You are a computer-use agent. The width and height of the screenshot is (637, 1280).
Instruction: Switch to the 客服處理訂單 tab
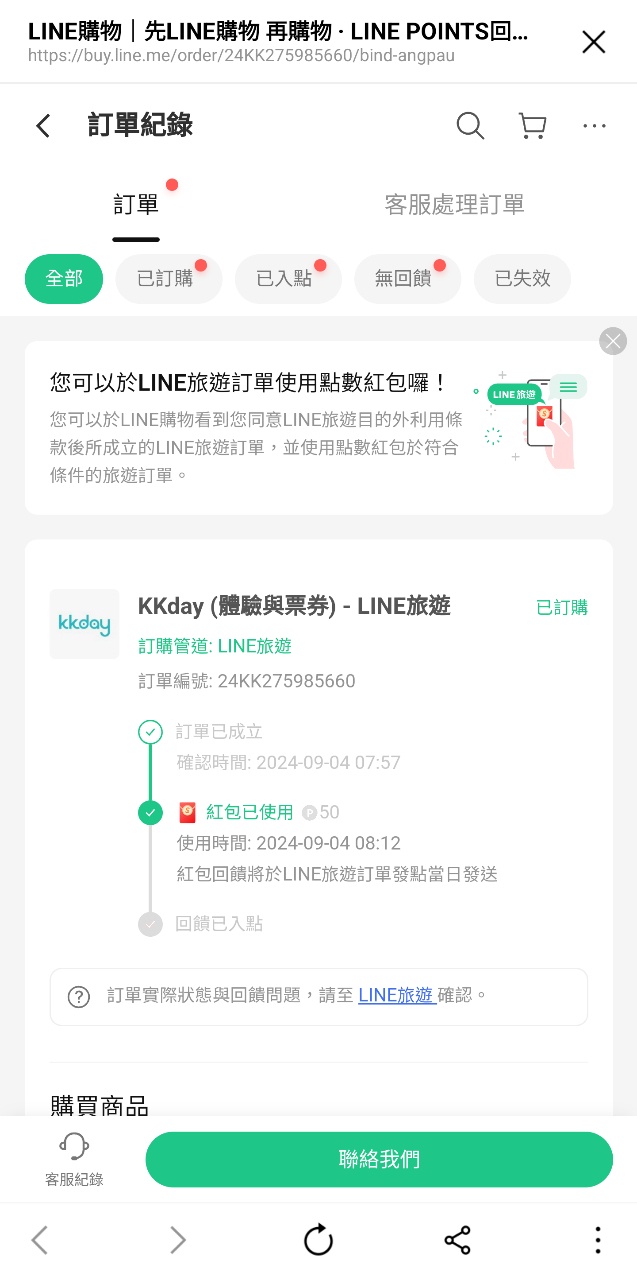pos(454,205)
